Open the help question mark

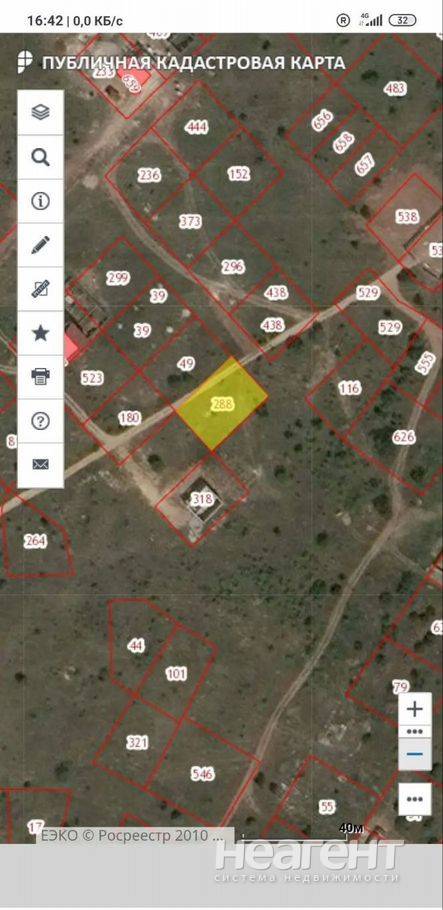40,421
